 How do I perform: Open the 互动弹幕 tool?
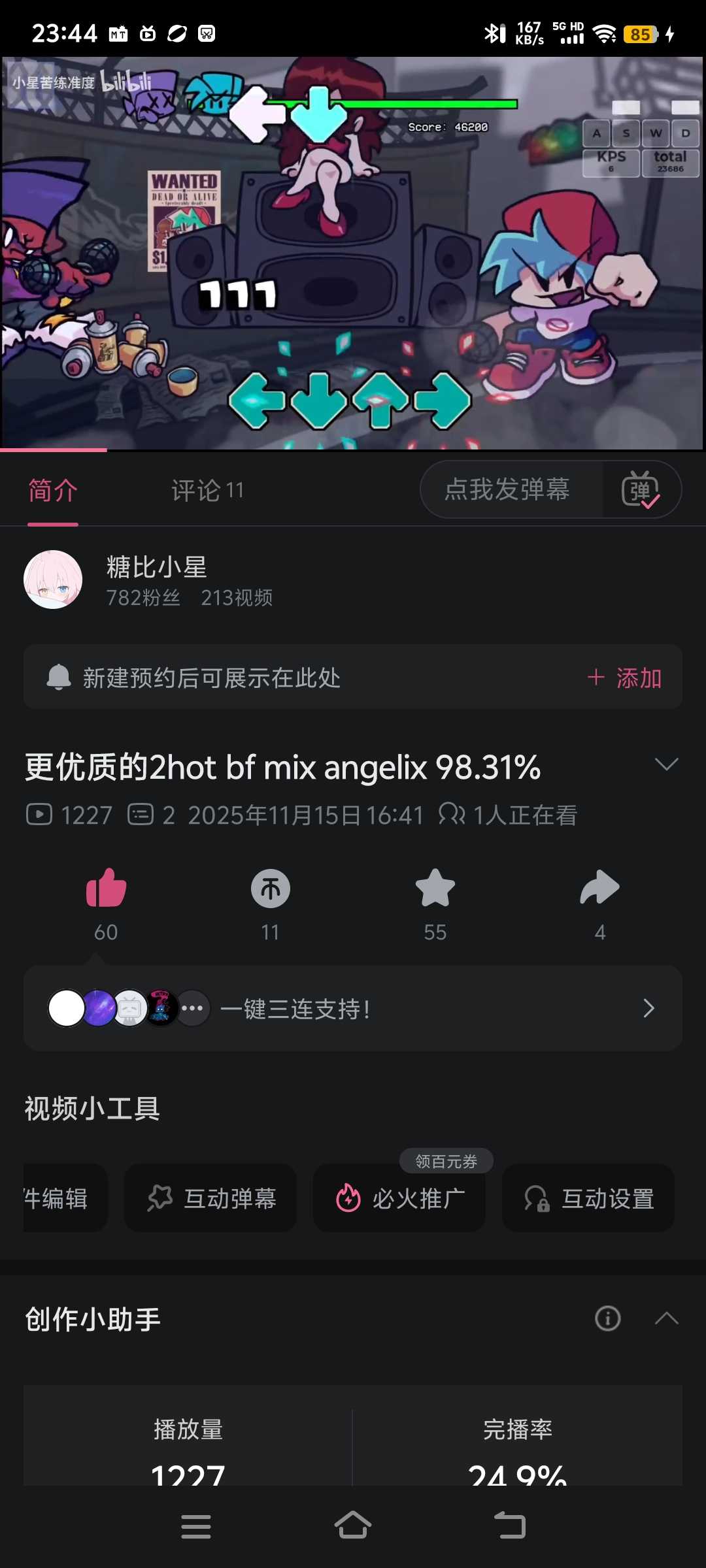210,1198
